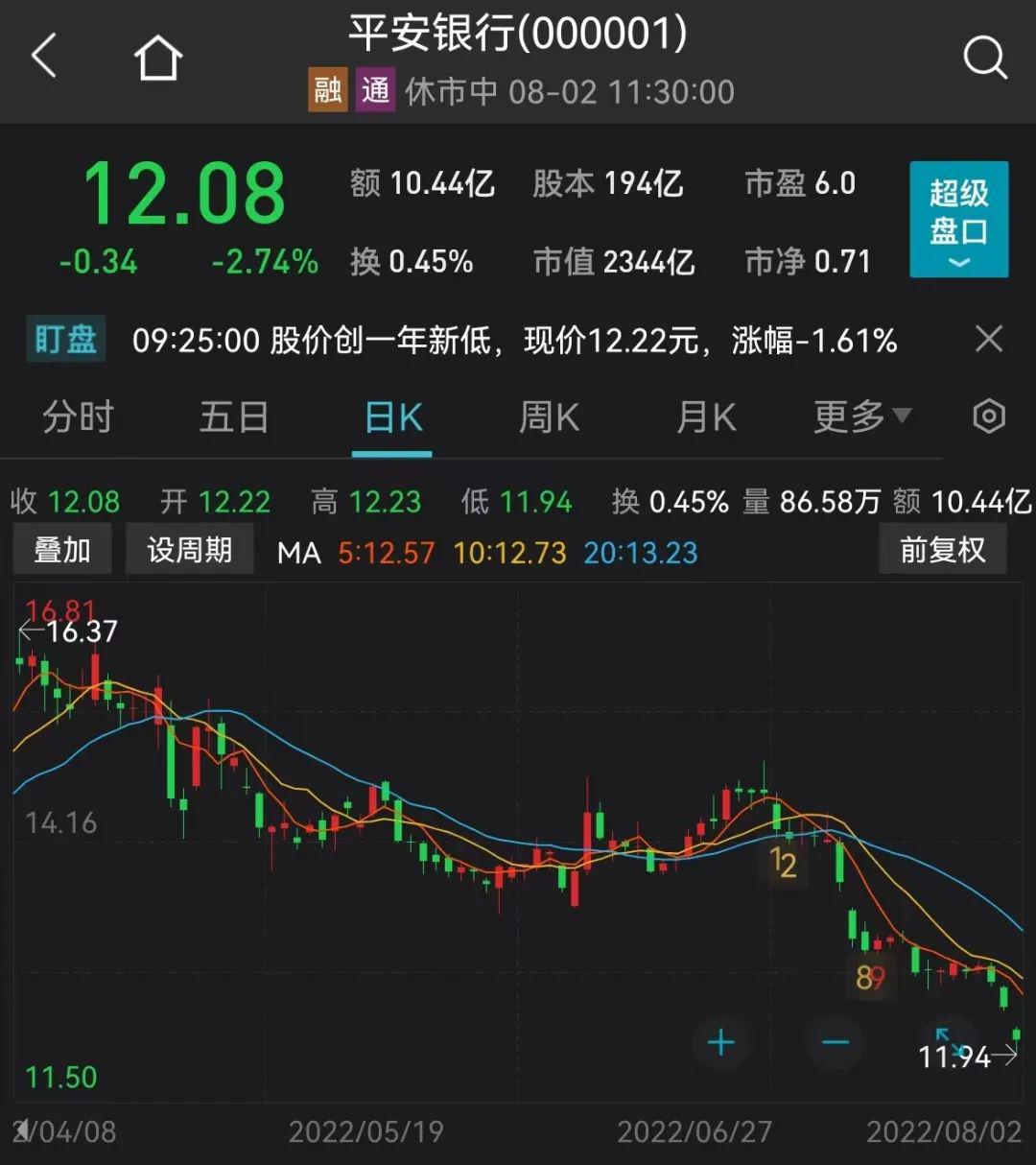Image resolution: width=1036 pixels, height=1165 pixels.
Task: Switch to the 周K chart tab
Action: point(549,417)
